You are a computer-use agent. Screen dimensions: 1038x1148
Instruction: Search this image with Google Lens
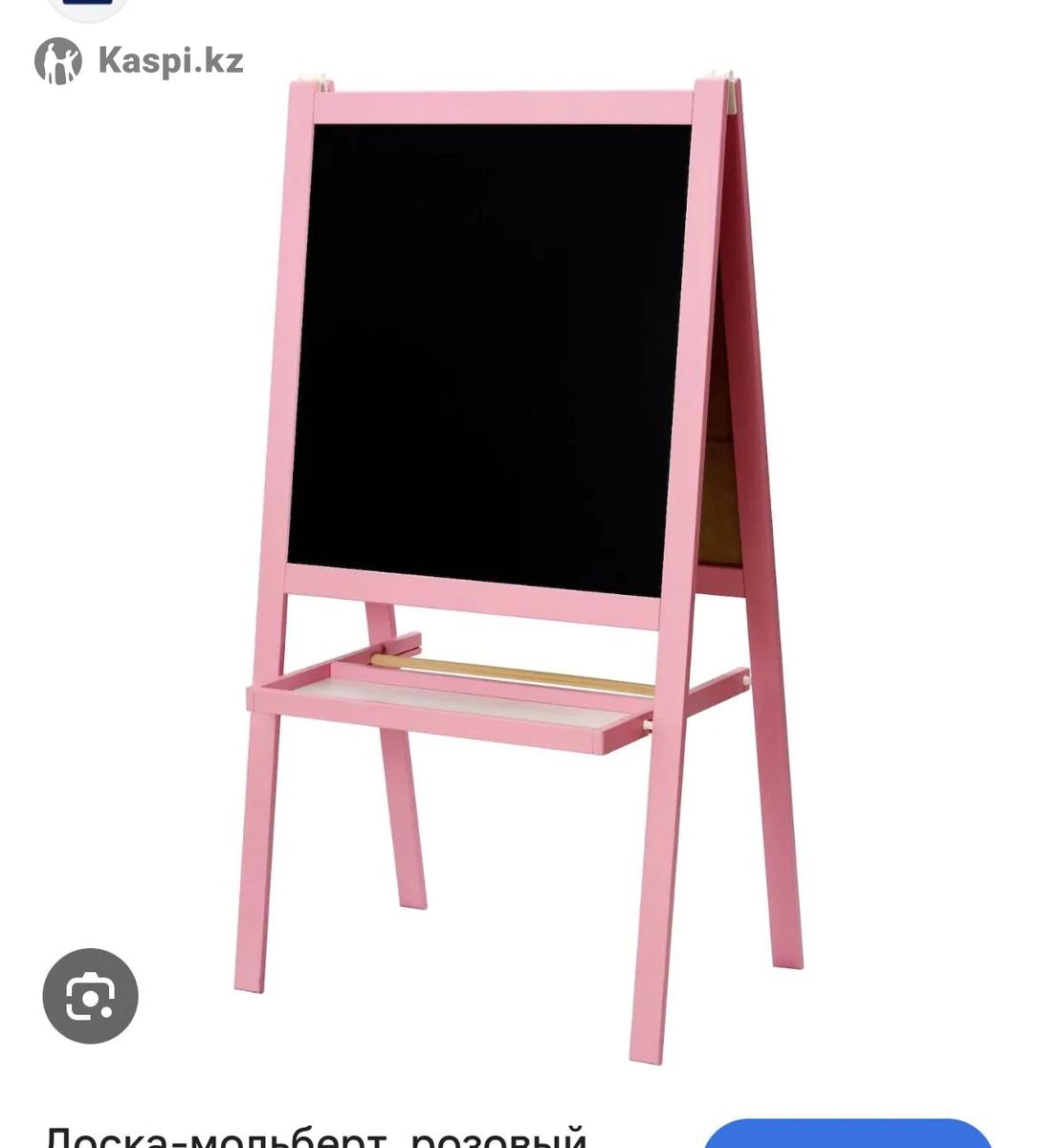[x=90, y=996]
